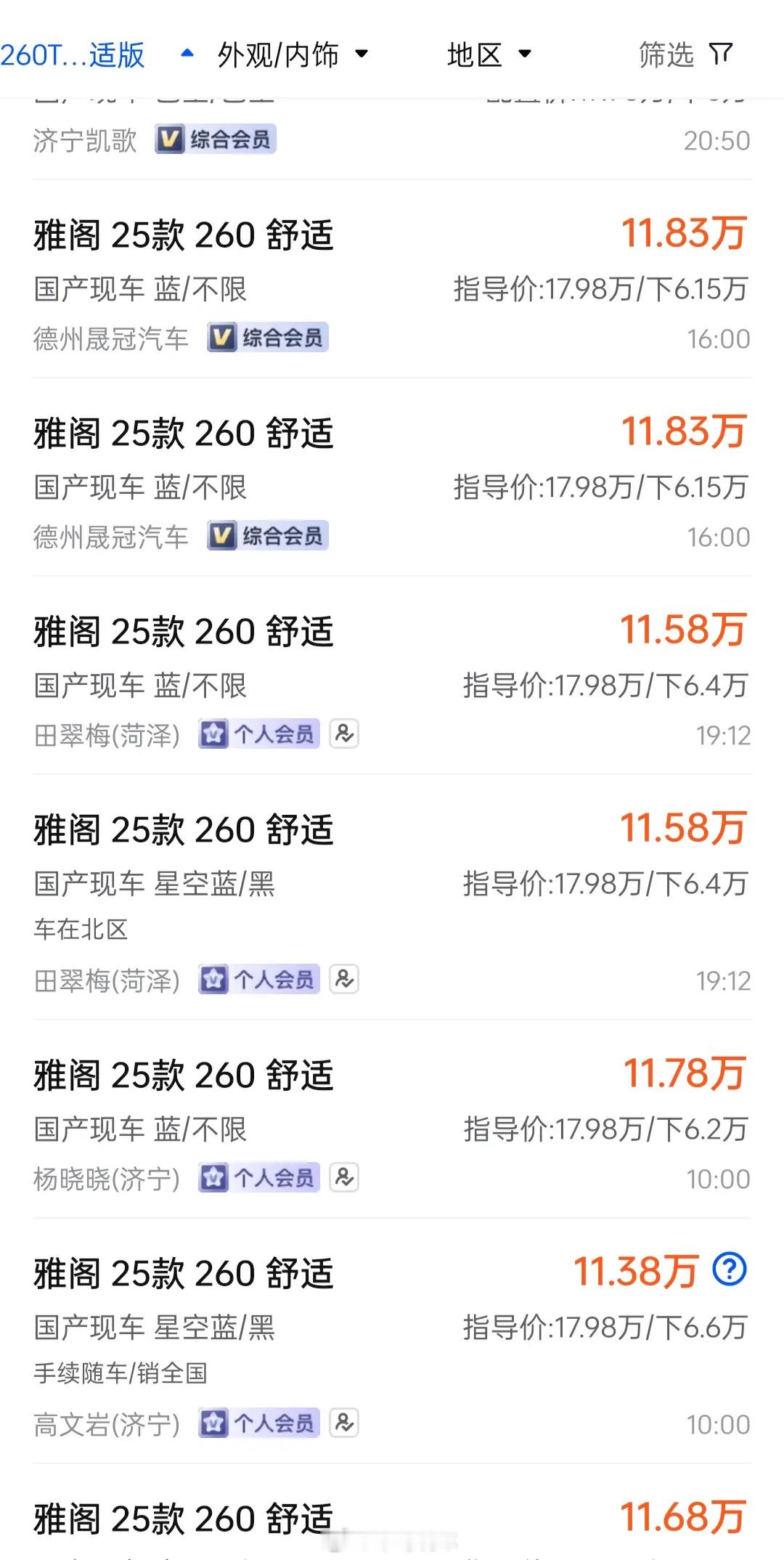Open 济宁凯歌's 综合会员 badge
The width and height of the screenshot is (784, 1560).
click(219, 139)
